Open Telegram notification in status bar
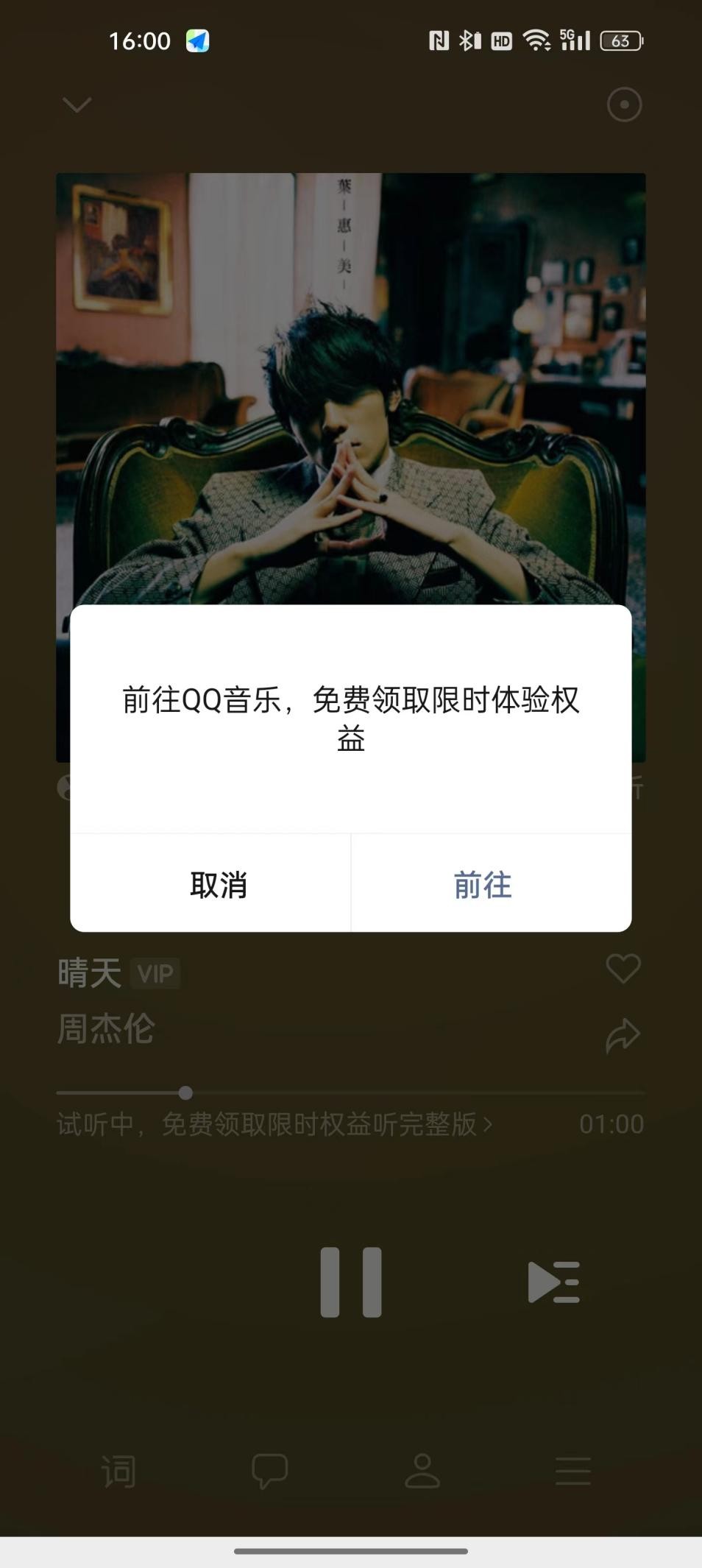 [198, 42]
